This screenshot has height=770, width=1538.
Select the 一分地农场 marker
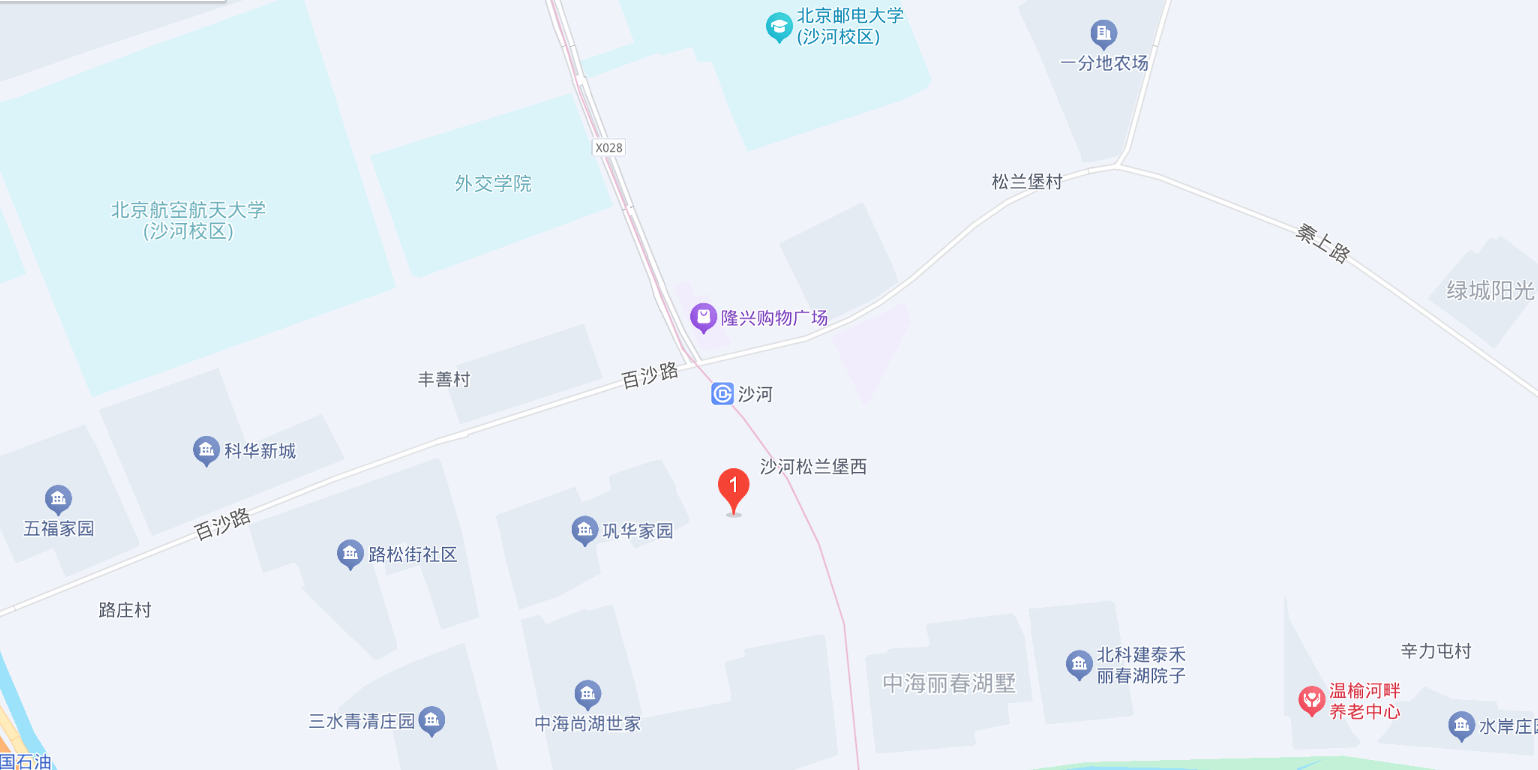(x=1104, y=34)
